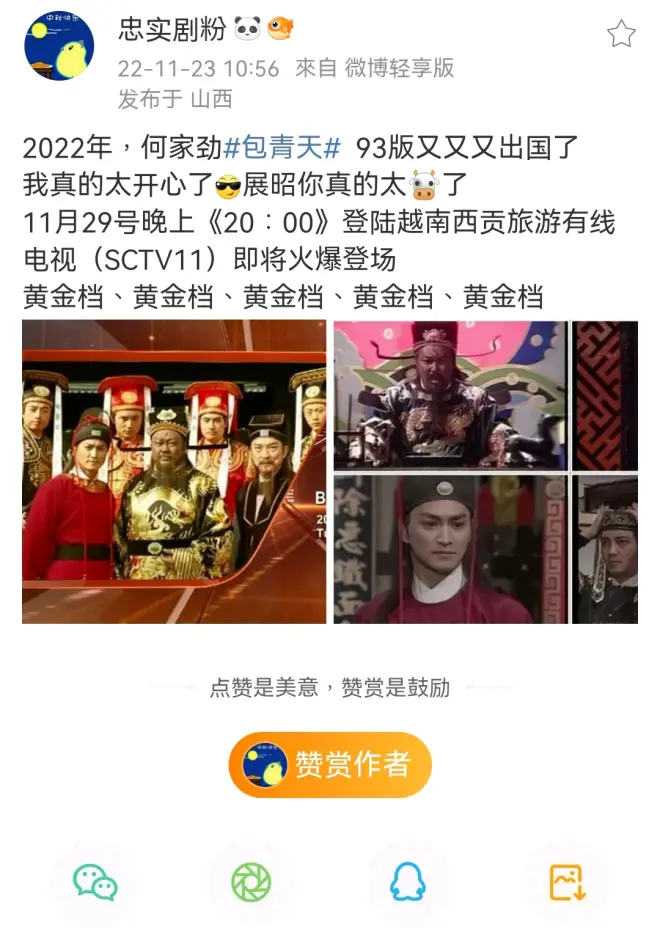Open the #包青天# hashtag topic

[282, 149]
